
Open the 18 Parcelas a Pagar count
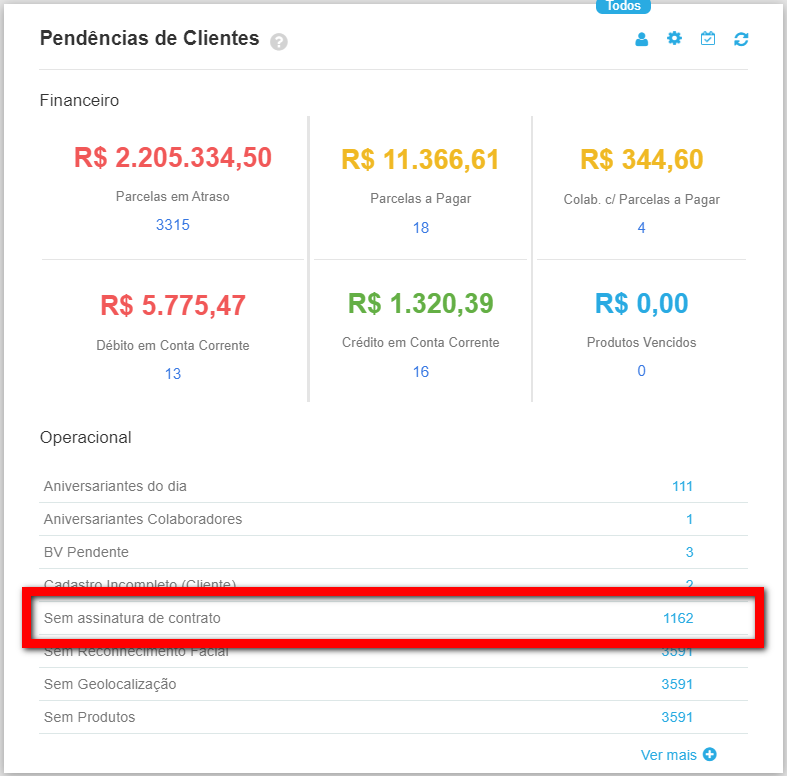421,228
